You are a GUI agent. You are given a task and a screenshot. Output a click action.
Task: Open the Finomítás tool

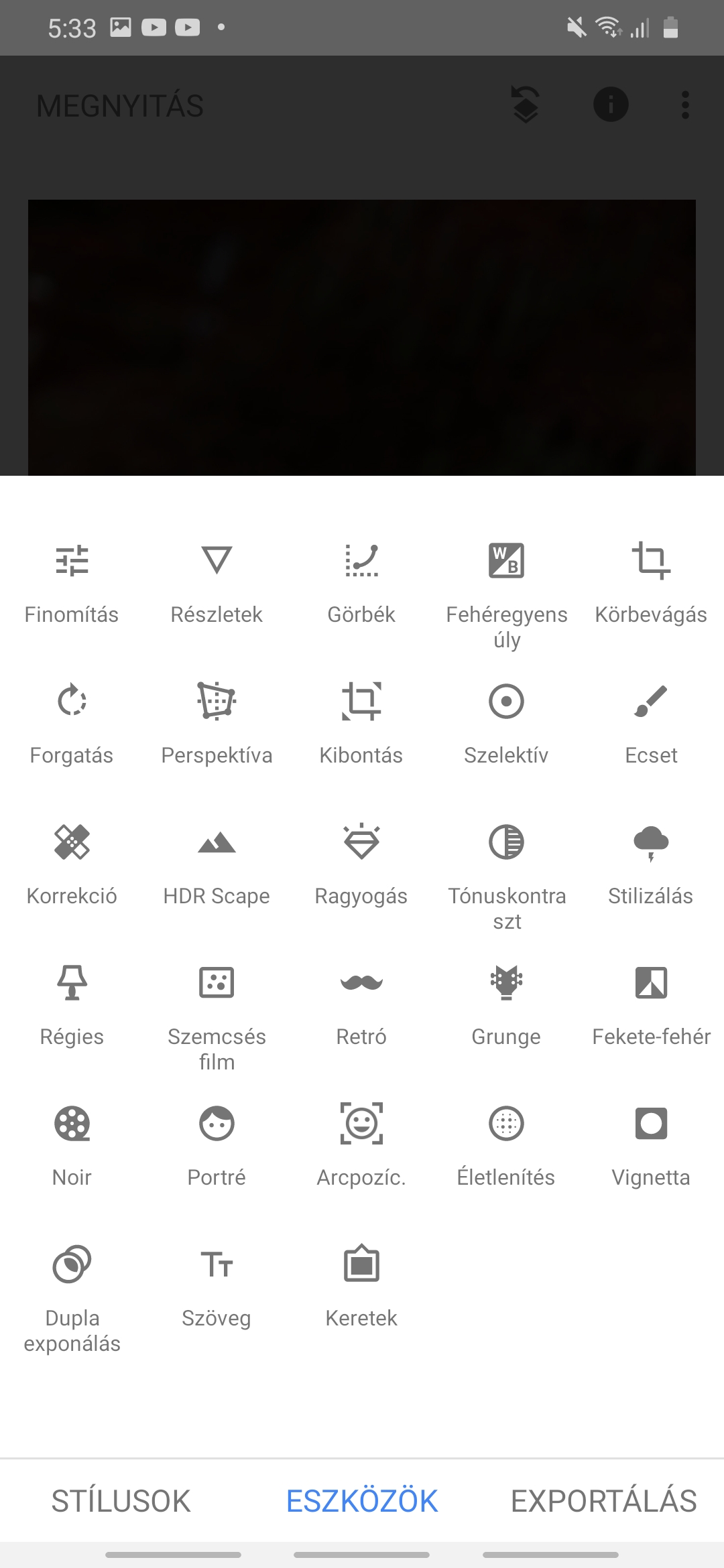[x=72, y=583]
